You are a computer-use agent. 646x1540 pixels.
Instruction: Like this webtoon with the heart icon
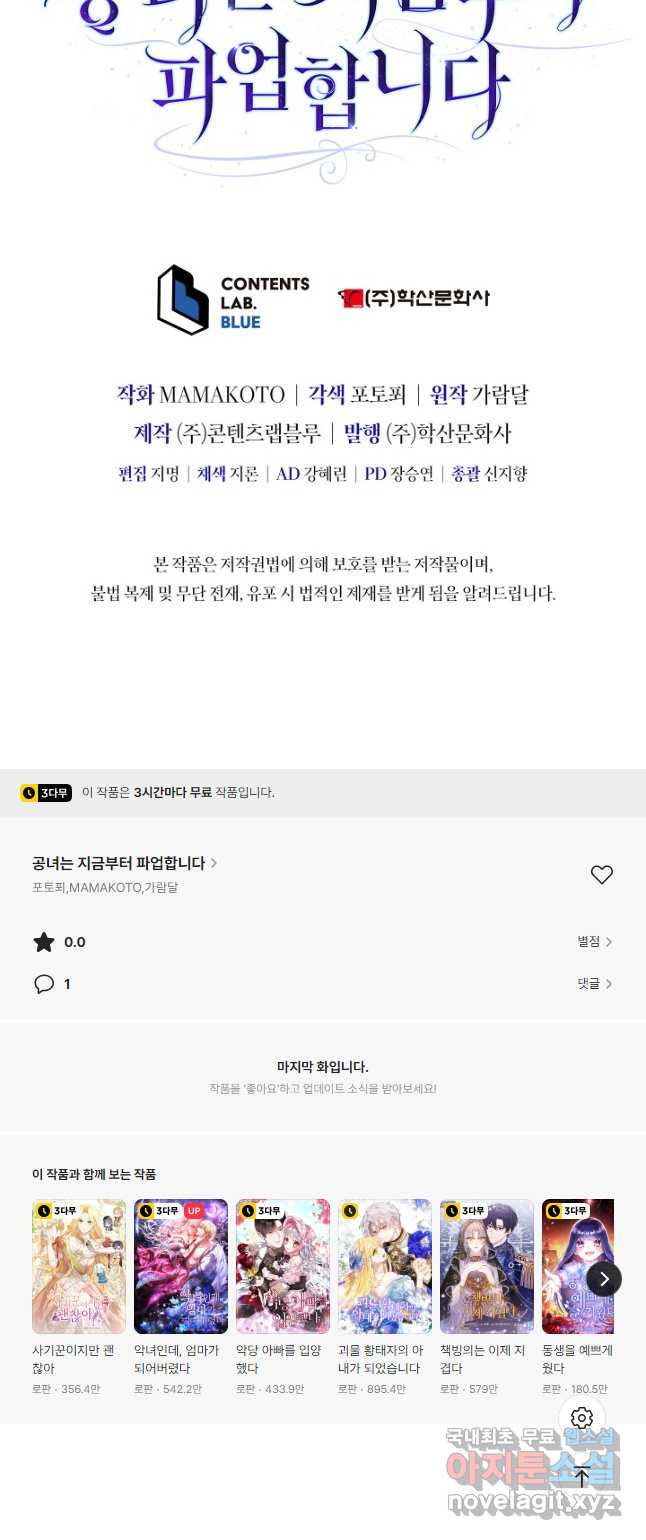(601, 875)
